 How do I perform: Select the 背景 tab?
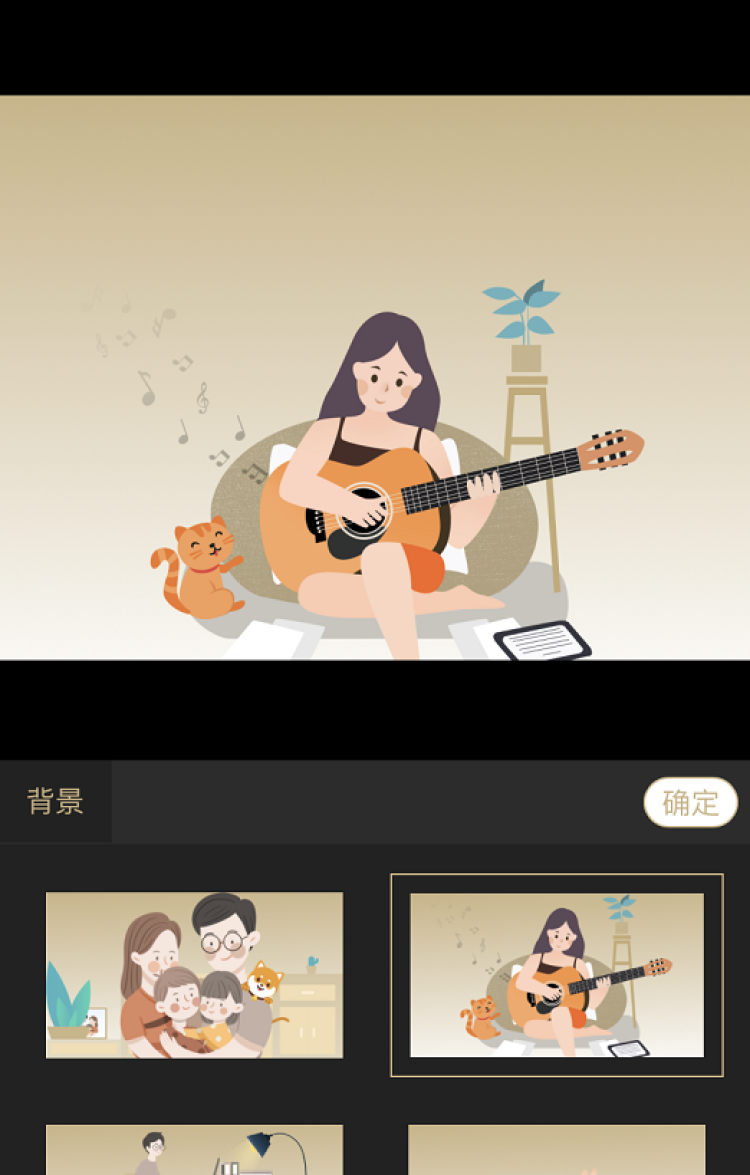(56, 801)
